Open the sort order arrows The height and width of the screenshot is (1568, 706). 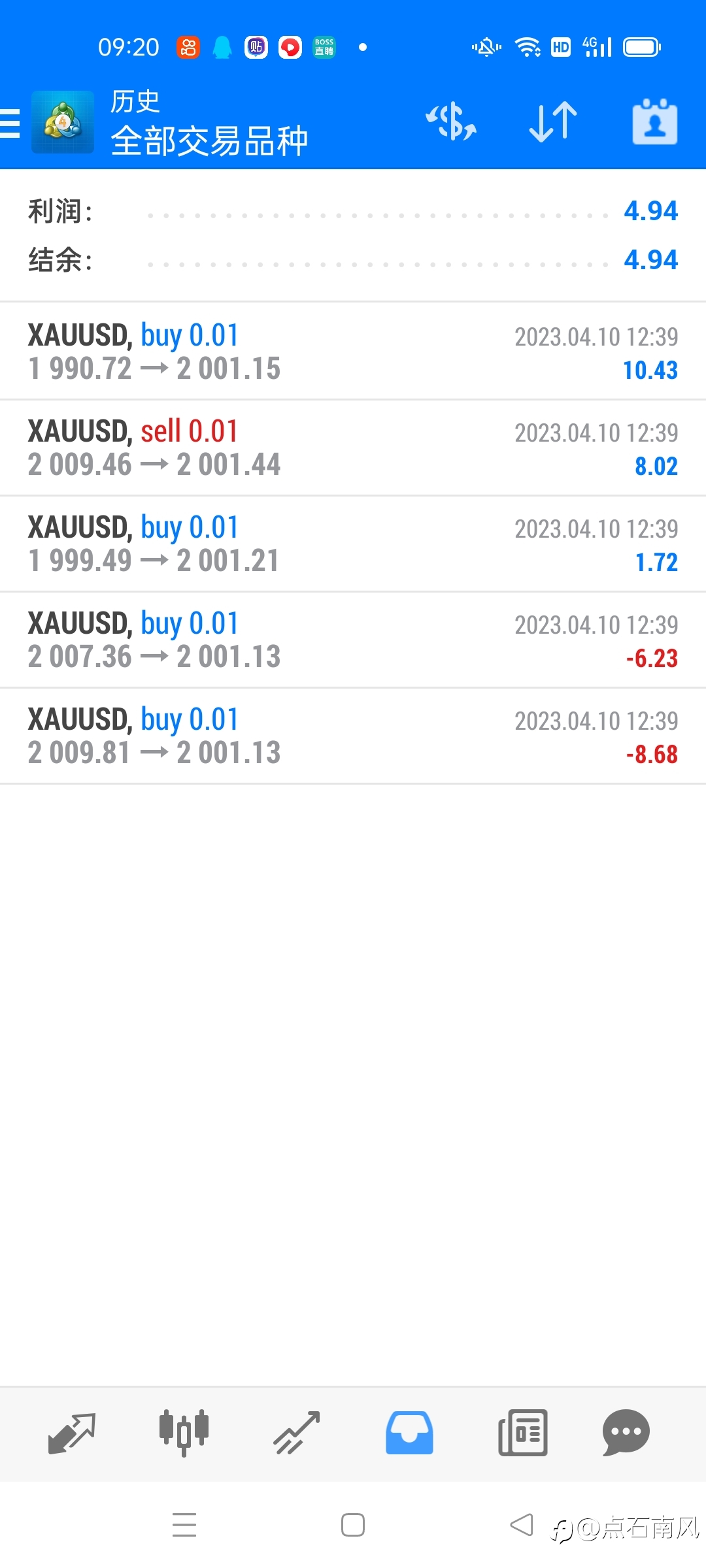[553, 122]
